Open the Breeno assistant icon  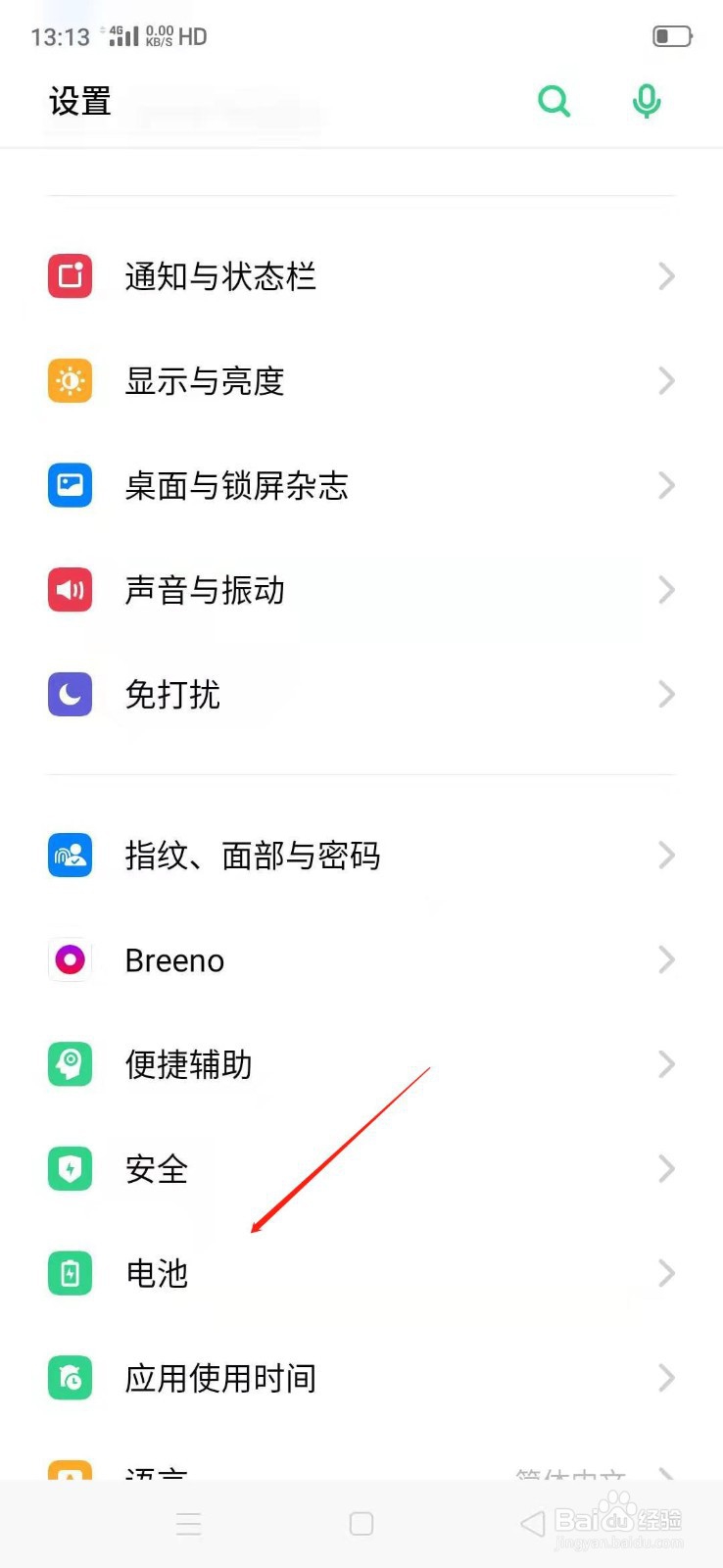[69, 959]
